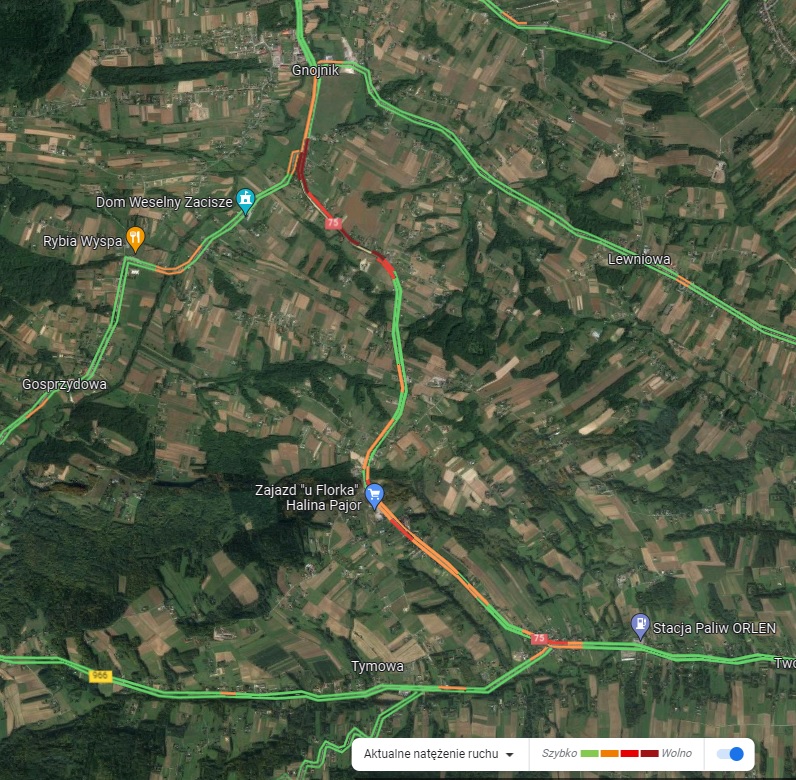The height and width of the screenshot is (780, 796).
Task: Open the Zajazd "u Florka" Halina Pajor marker
Action: [374, 493]
